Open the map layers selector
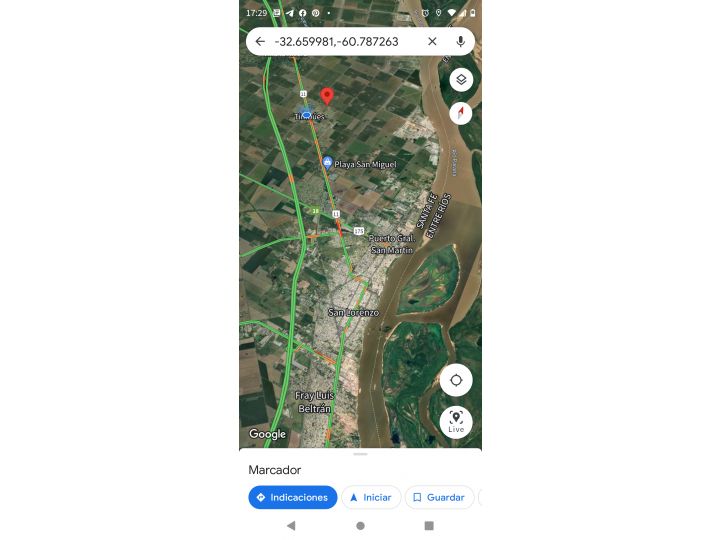This screenshot has width=720, height=540. click(460, 79)
